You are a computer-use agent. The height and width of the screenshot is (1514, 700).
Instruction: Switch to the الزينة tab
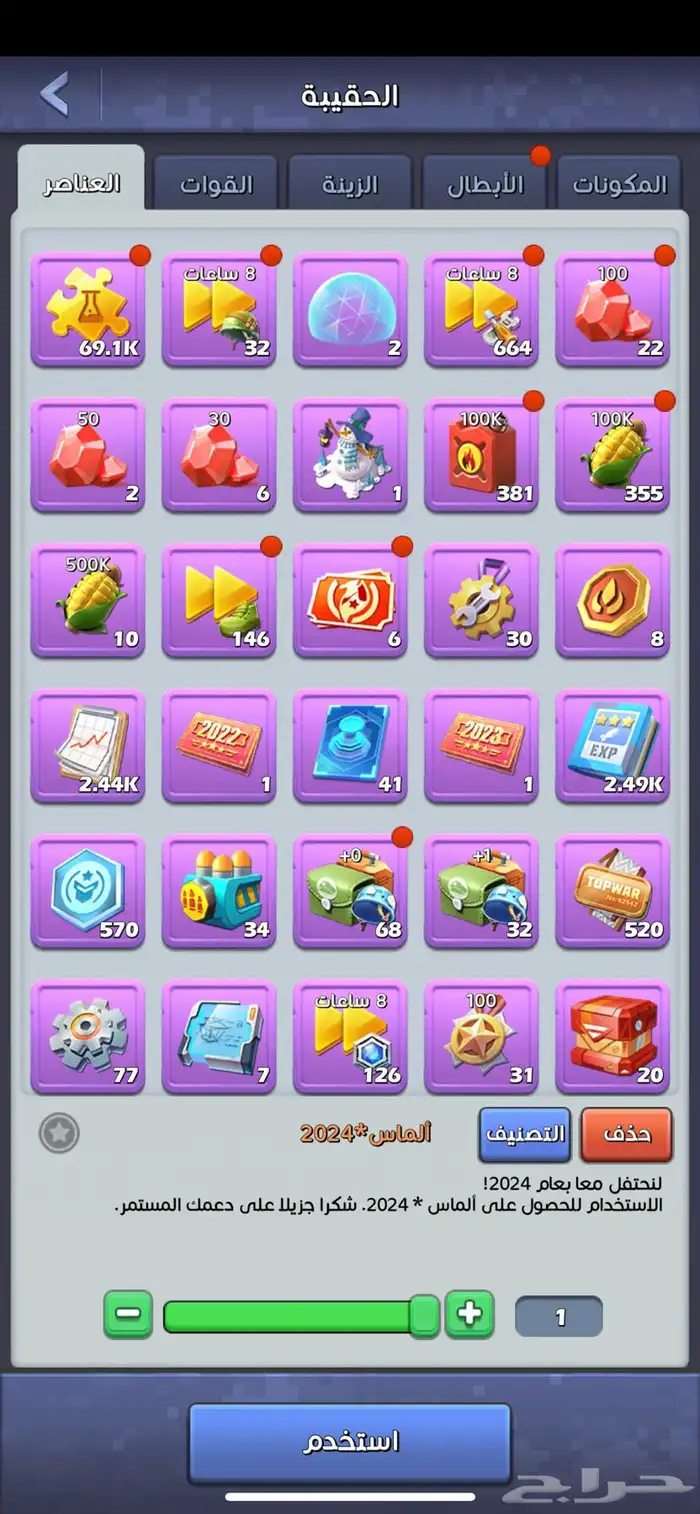coord(350,184)
